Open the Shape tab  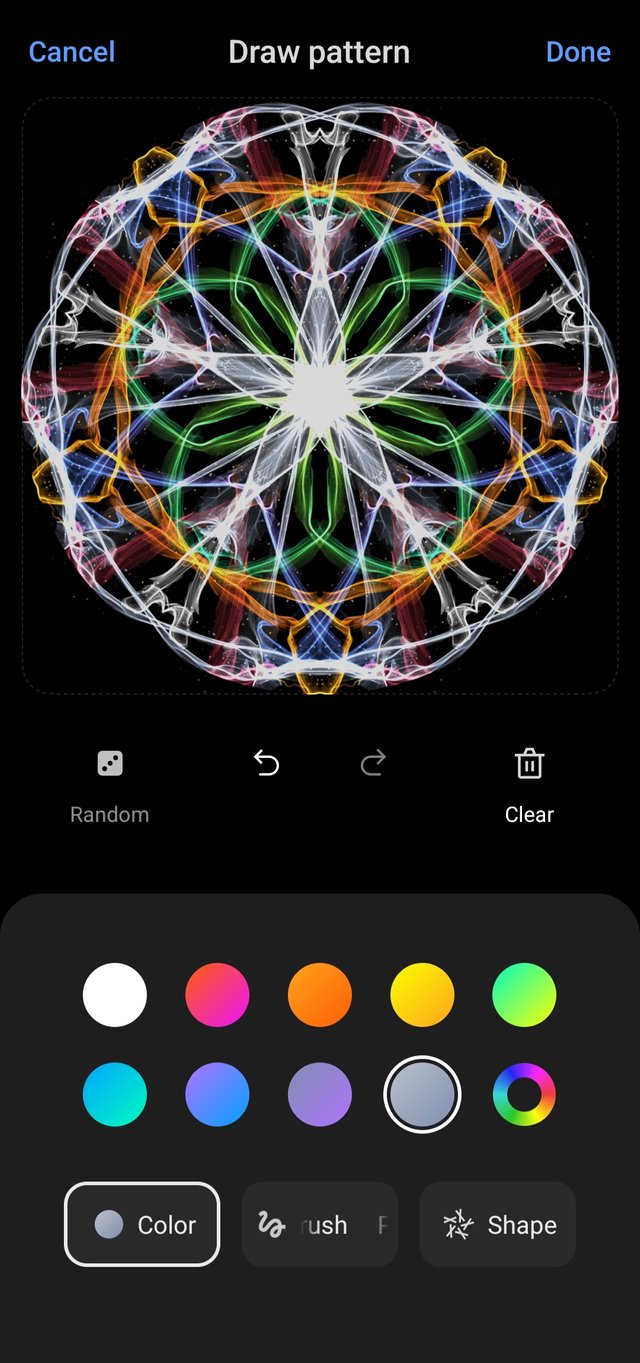click(497, 1225)
